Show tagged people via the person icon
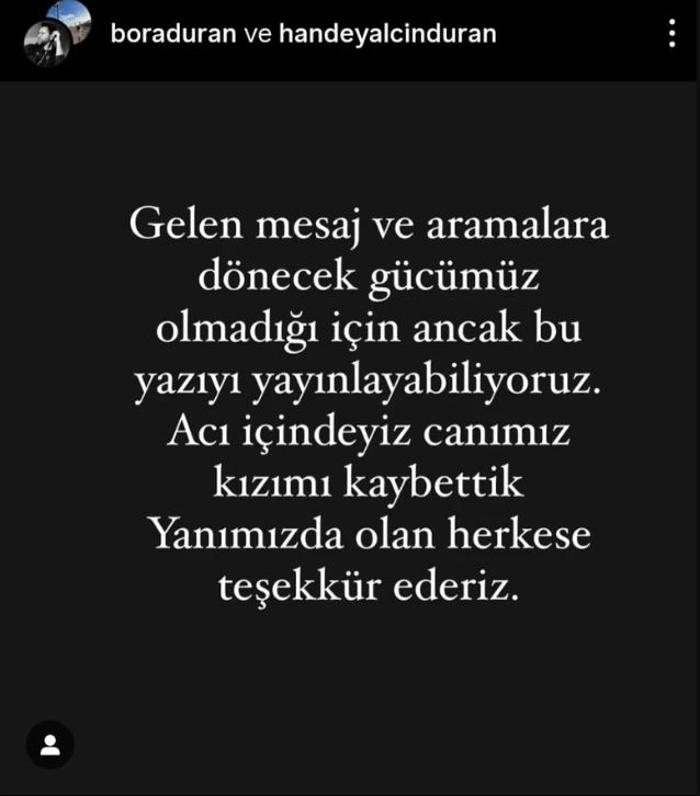Screen dimensions: 700x796 (50, 744)
